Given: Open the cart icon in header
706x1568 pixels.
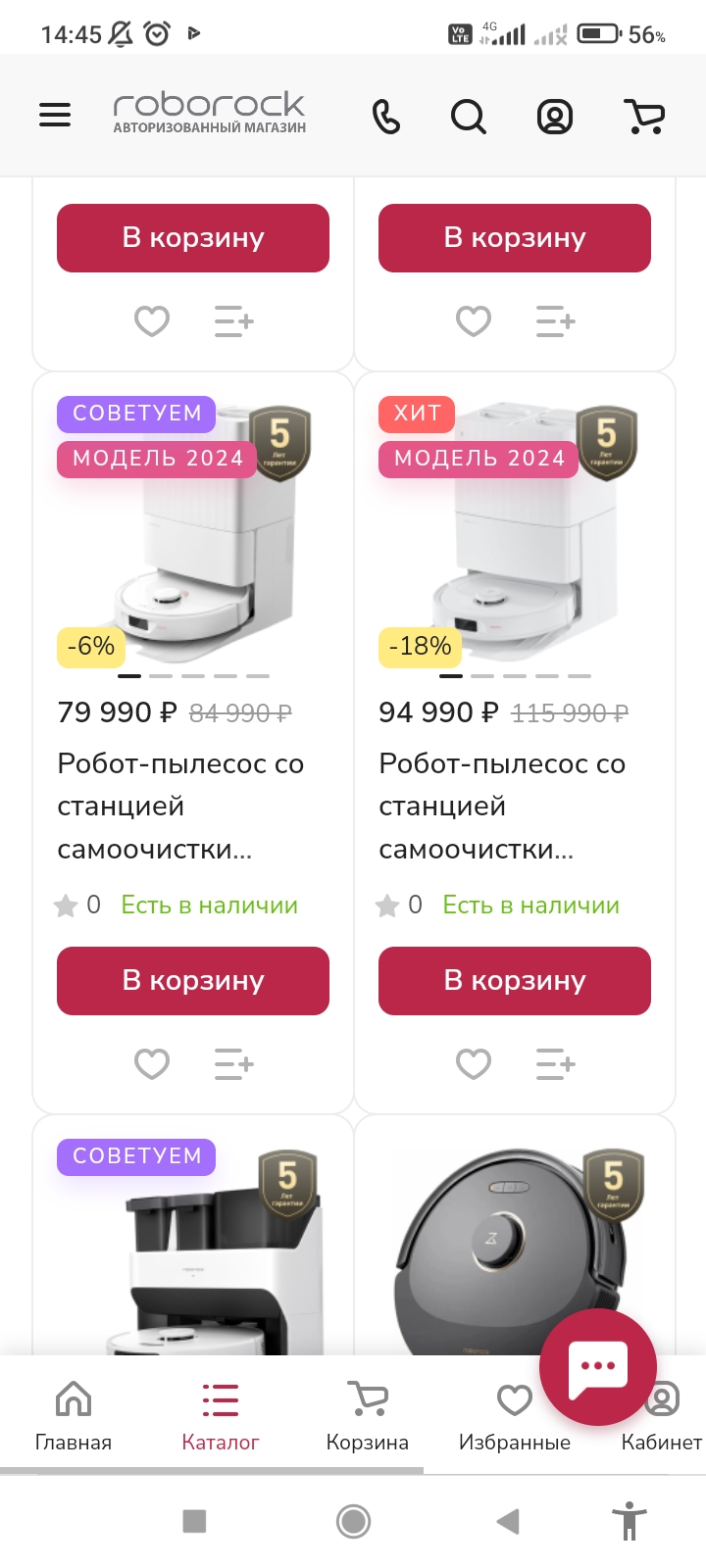Looking at the screenshot, I should pyautogui.click(x=644, y=118).
